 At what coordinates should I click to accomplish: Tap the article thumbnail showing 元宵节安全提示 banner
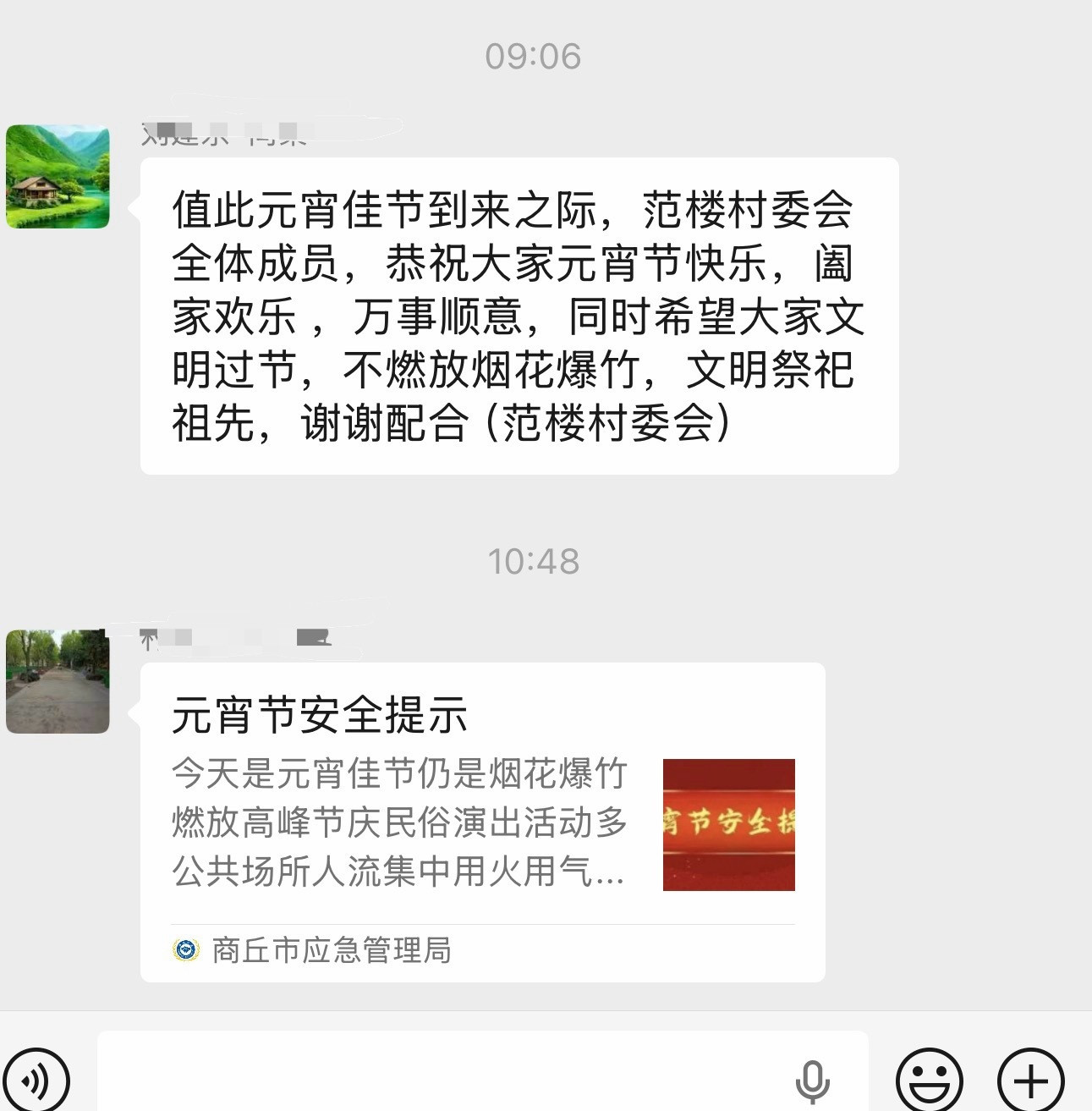coord(728,823)
